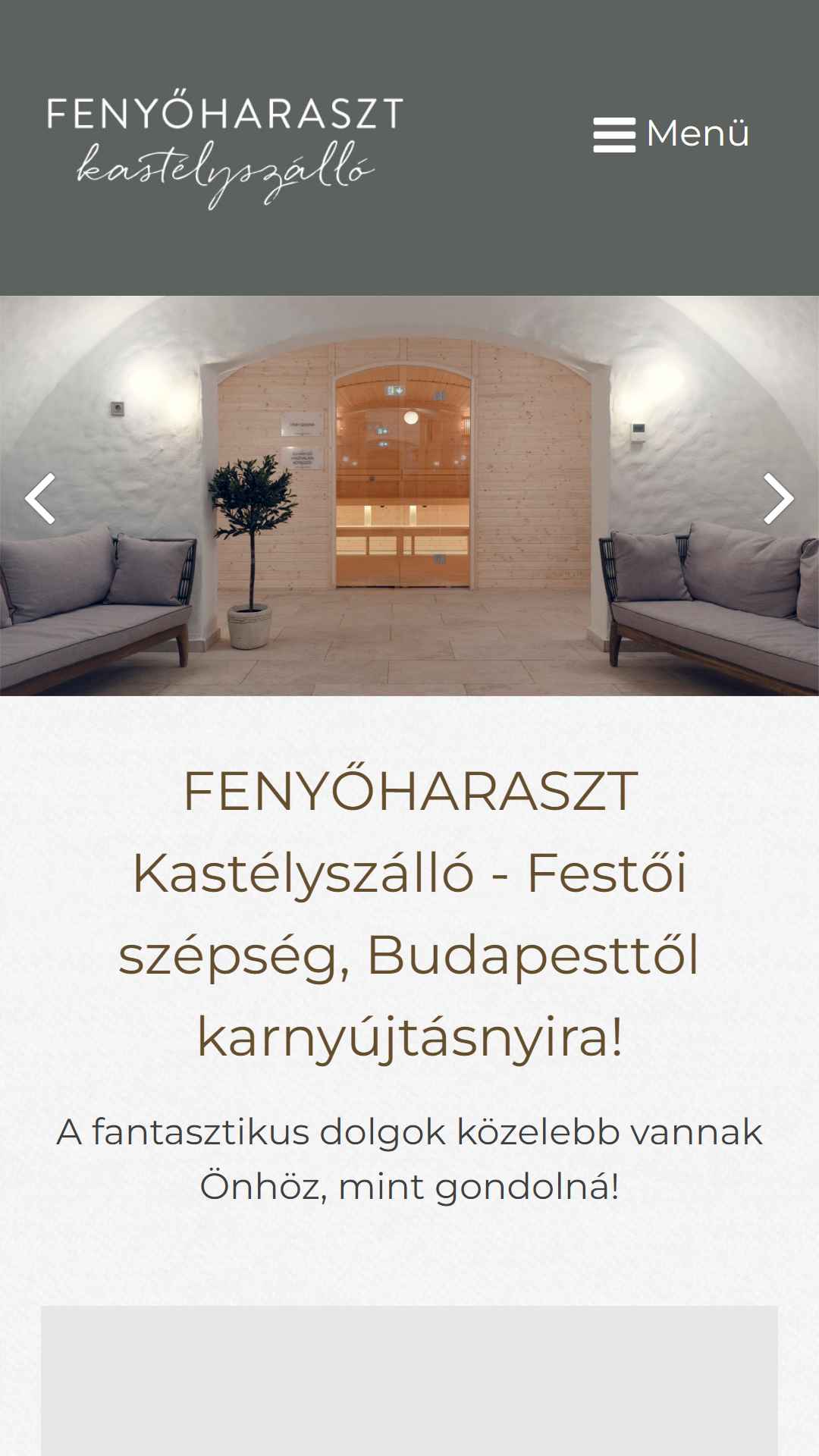This screenshot has width=819, height=1456.
Task: Show the previous slideshow image
Action: pos(40,498)
